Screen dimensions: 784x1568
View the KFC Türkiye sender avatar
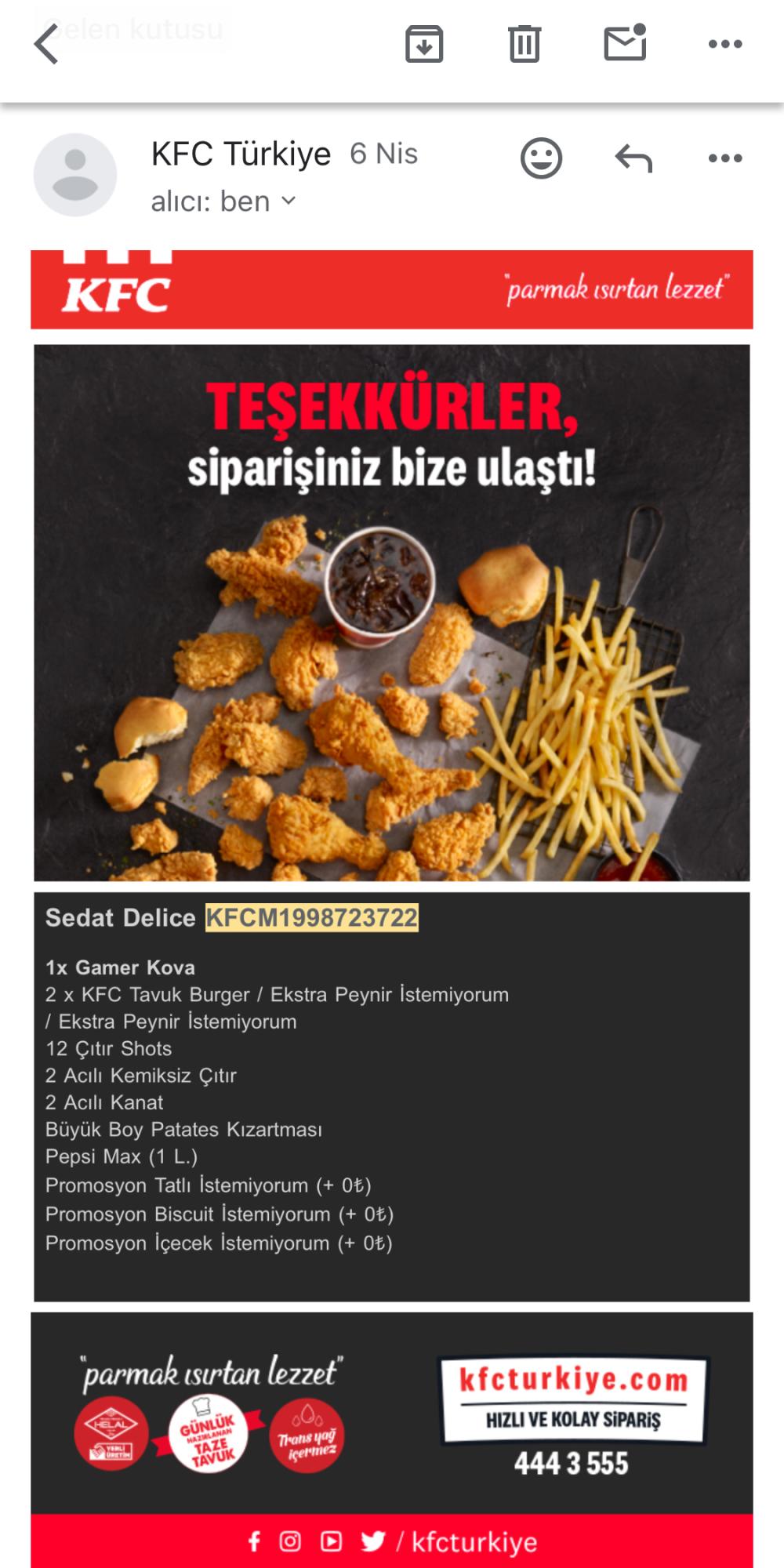pyautogui.click(x=75, y=174)
